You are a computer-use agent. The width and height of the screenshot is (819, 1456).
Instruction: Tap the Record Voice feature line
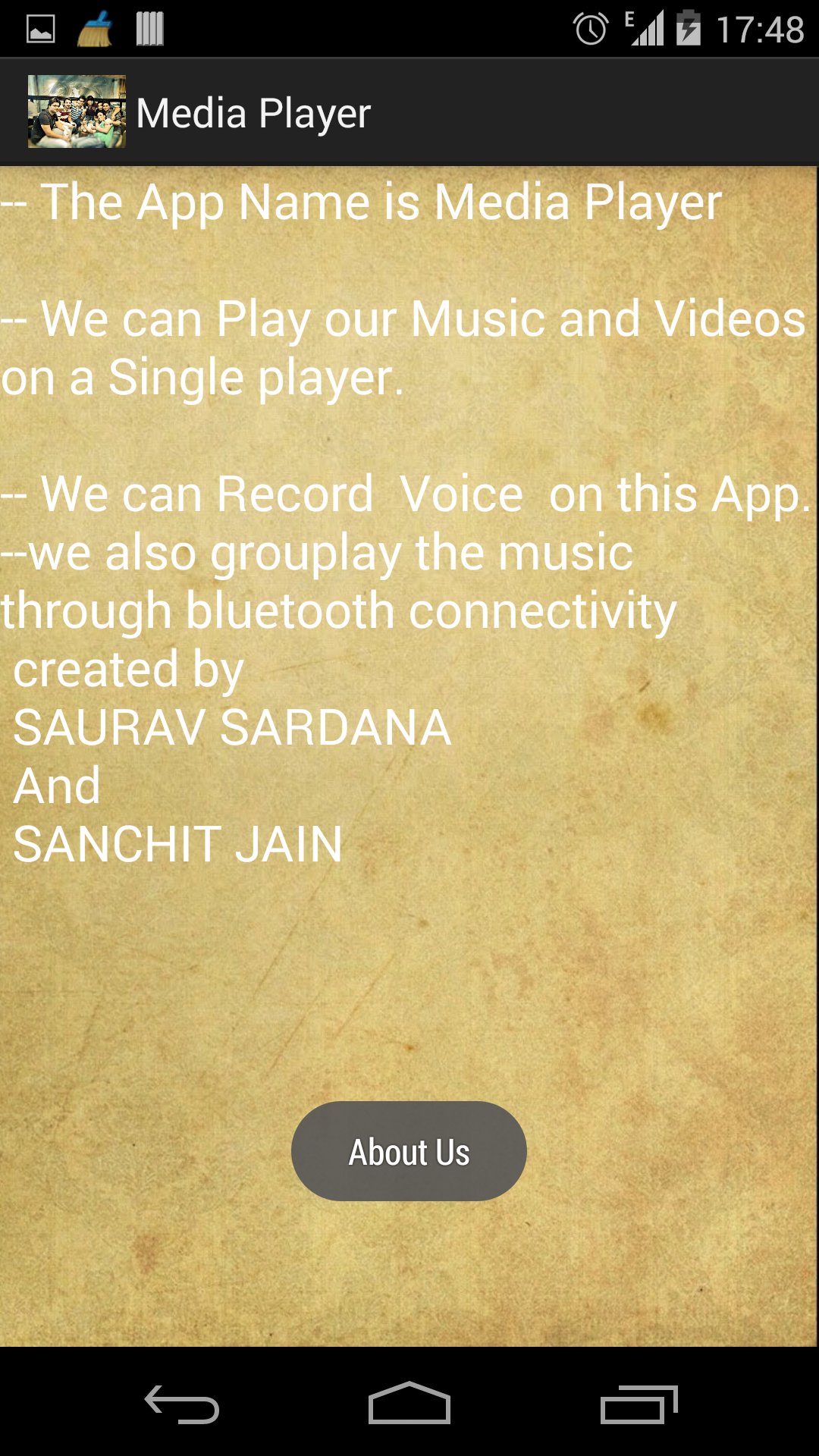tap(402, 493)
